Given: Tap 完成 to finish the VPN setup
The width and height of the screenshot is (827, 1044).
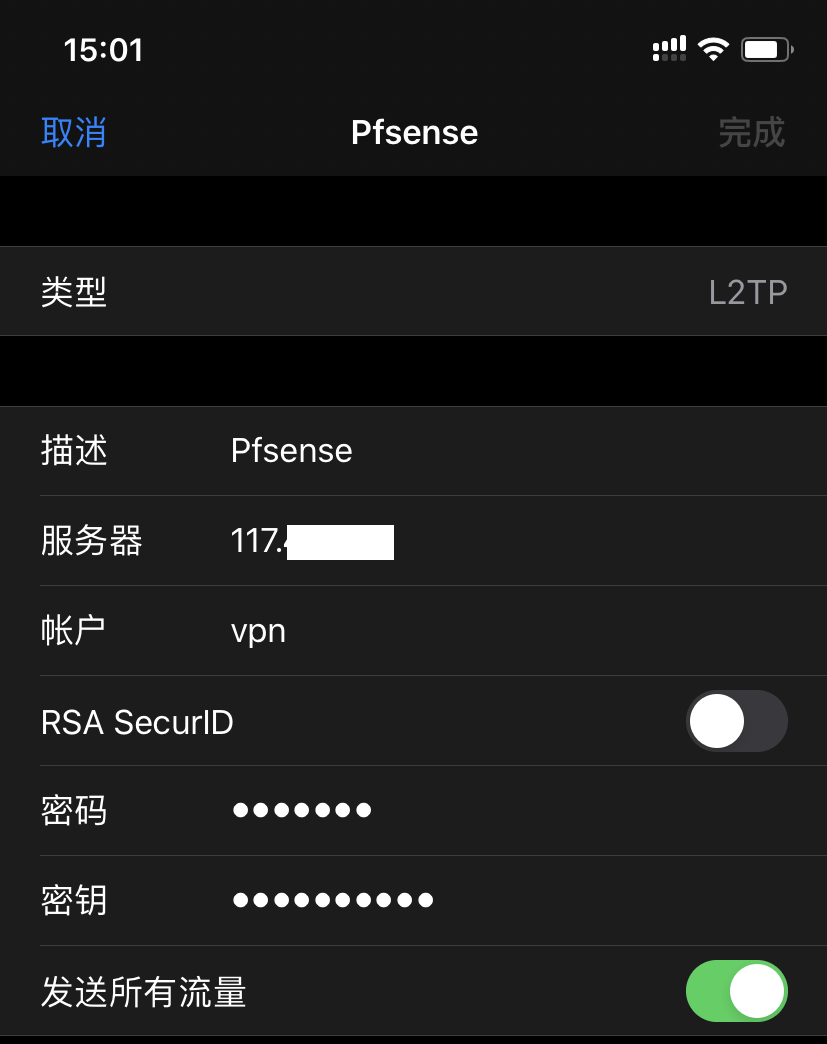Looking at the screenshot, I should pos(751,132).
